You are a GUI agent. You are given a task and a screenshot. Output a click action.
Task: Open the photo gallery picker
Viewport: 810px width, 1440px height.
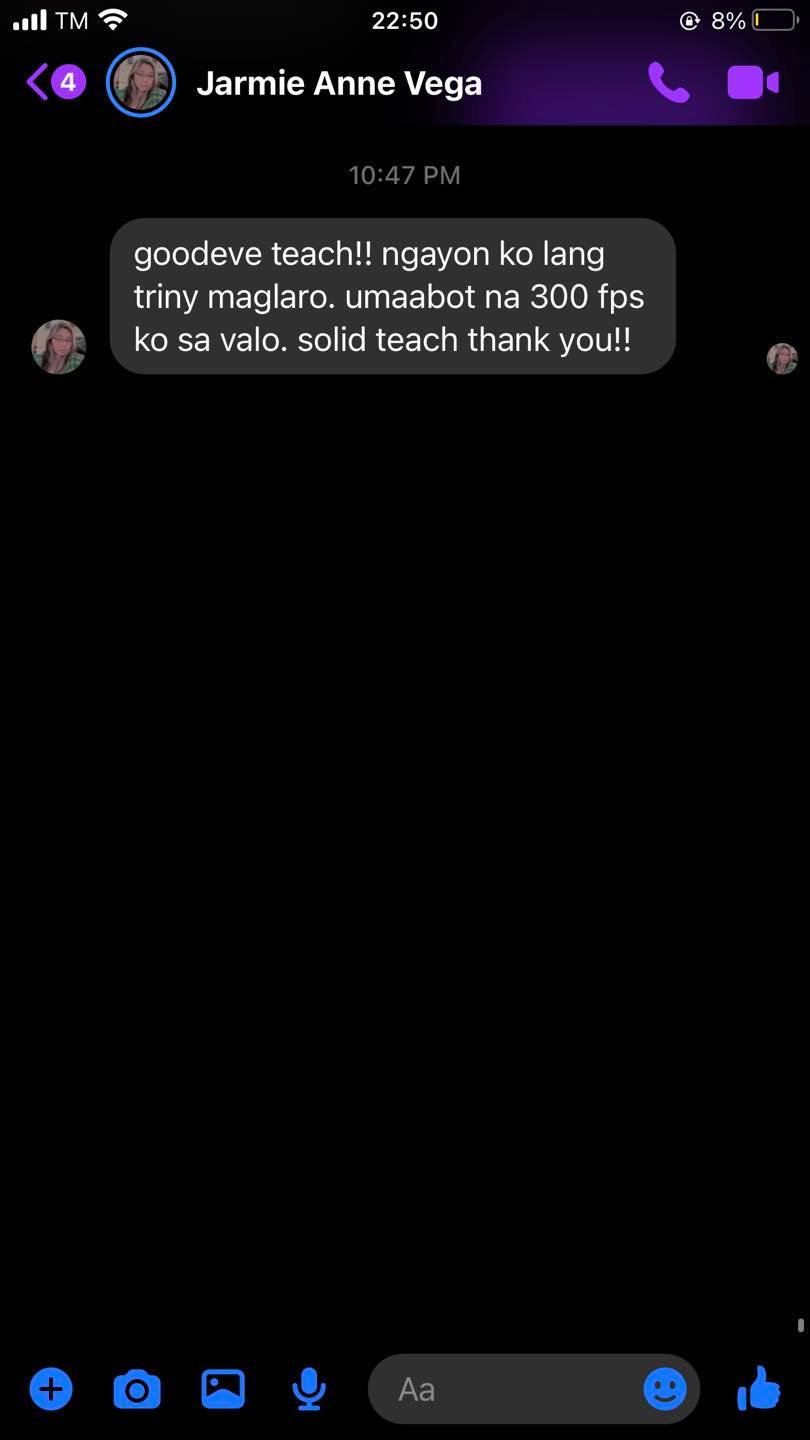click(223, 1389)
